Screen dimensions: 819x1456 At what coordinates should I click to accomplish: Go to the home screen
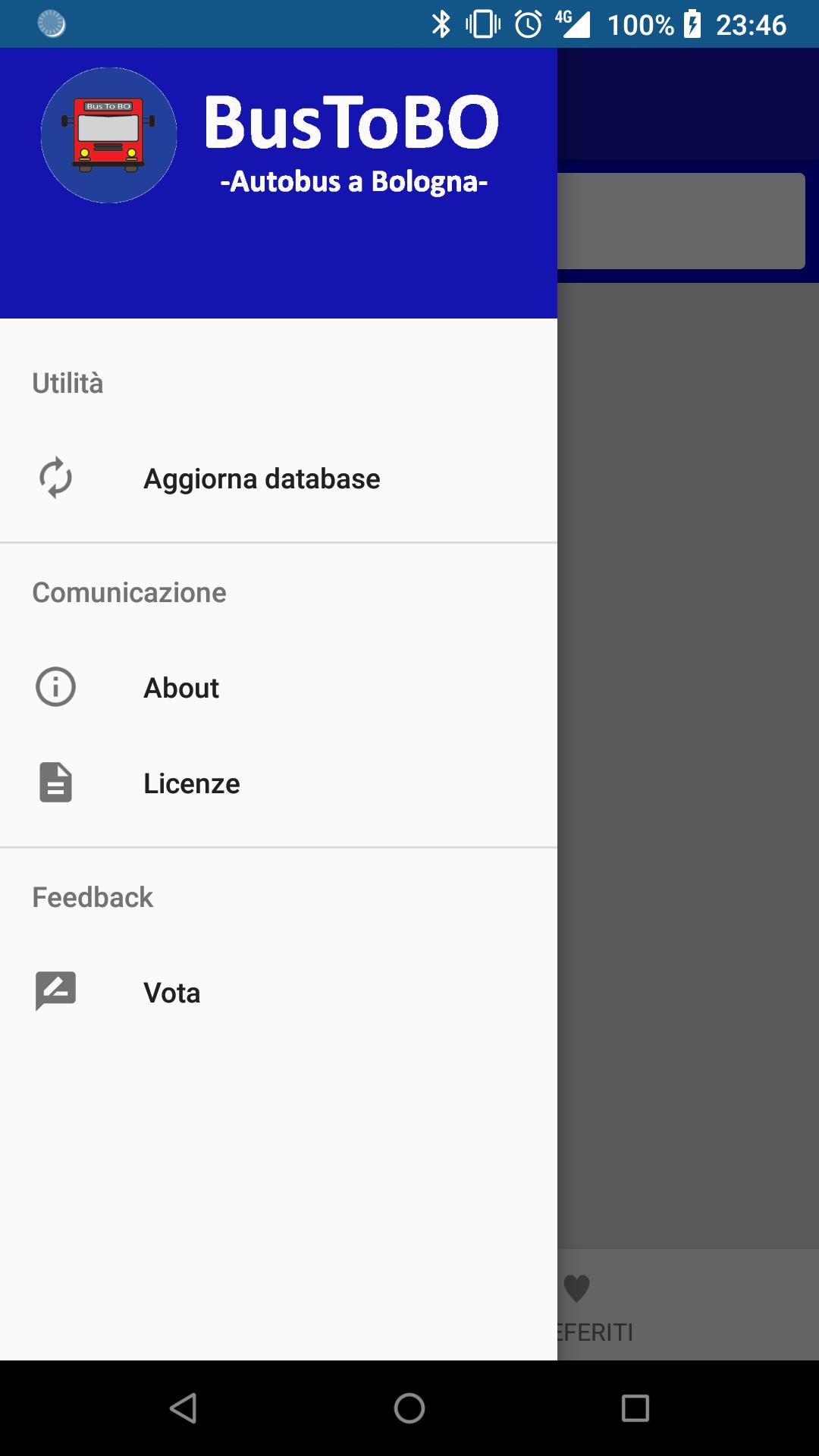tap(409, 1408)
